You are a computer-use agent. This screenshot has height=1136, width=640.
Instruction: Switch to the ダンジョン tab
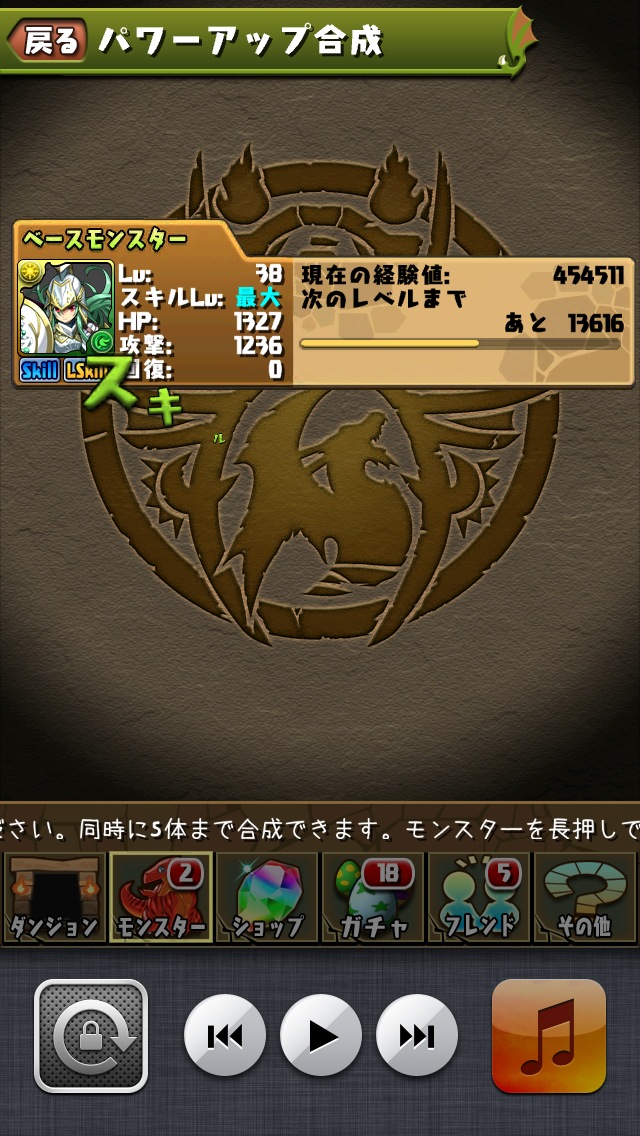tap(54, 897)
